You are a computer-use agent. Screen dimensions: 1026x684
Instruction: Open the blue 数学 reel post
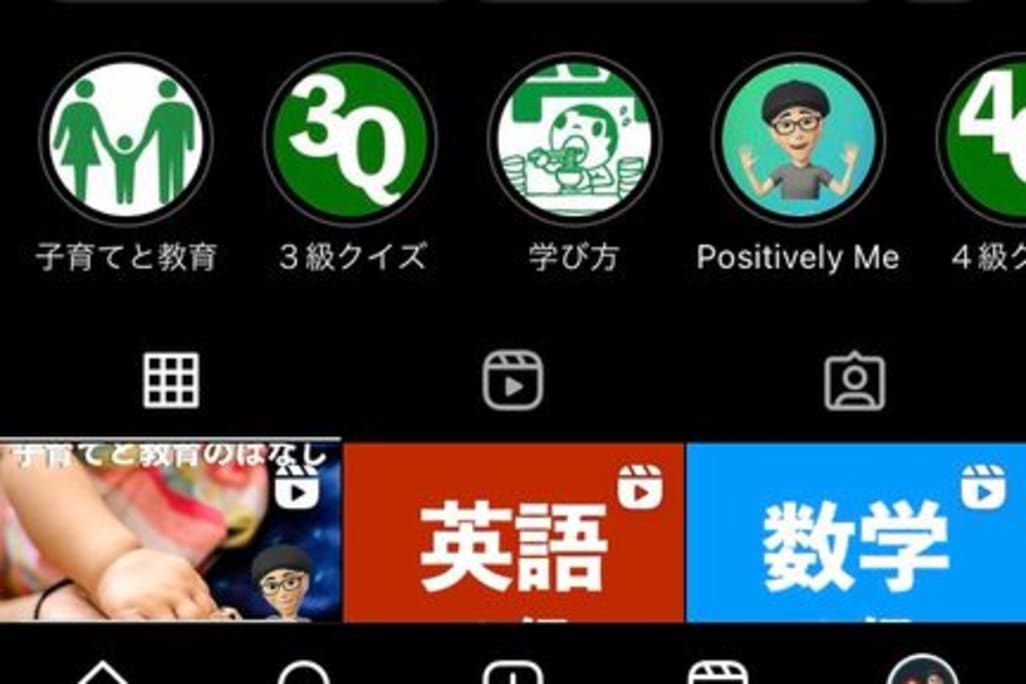click(x=856, y=532)
